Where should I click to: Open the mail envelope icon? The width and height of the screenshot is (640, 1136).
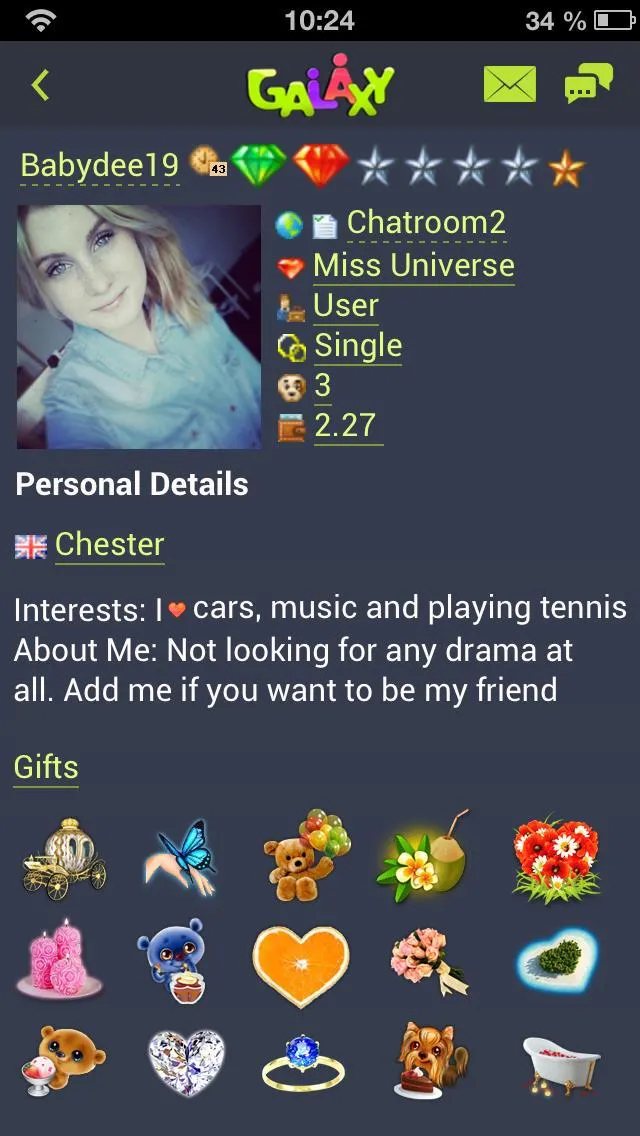click(x=510, y=85)
